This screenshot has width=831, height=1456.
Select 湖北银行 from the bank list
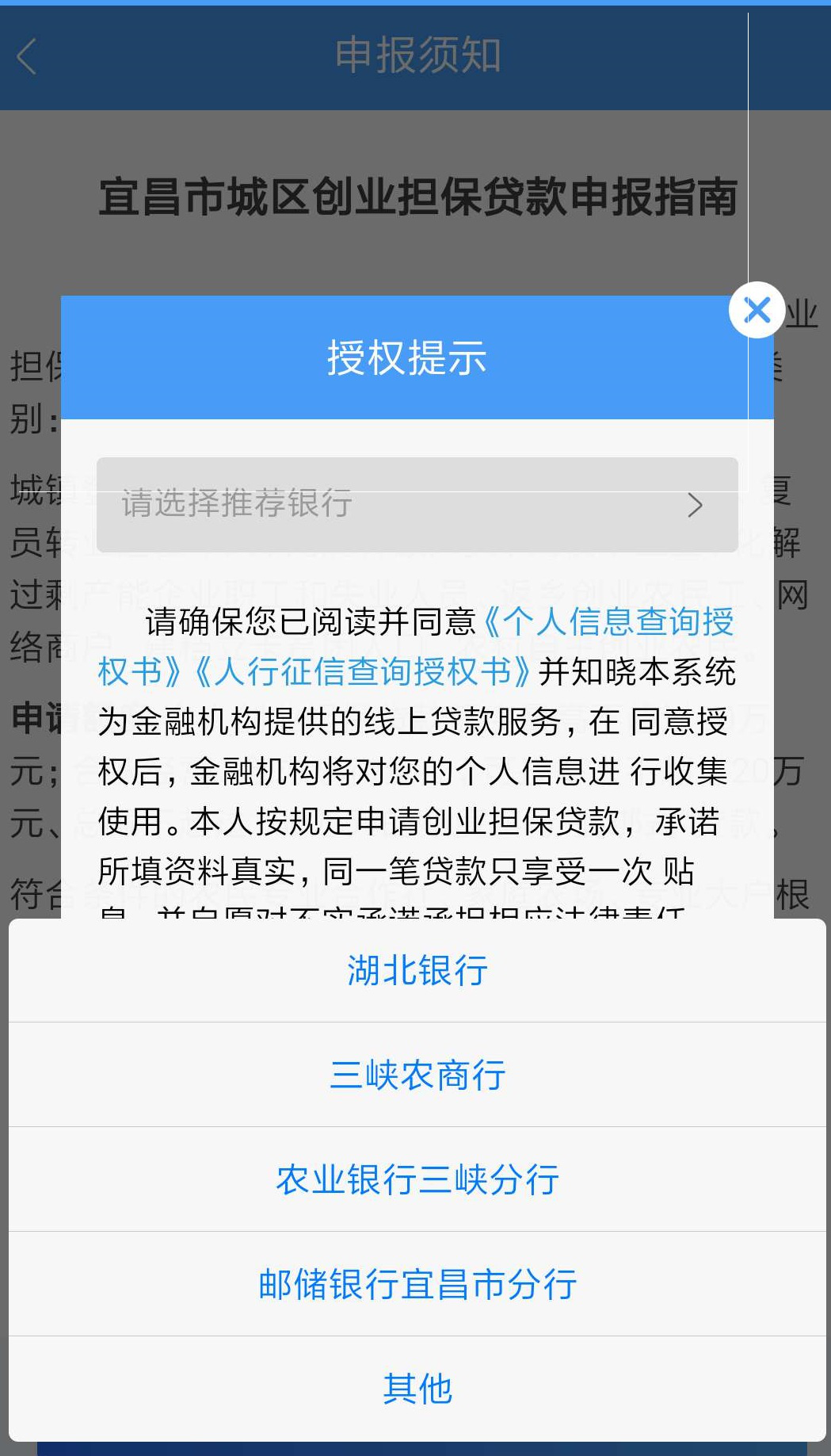(x=417, y=970)
